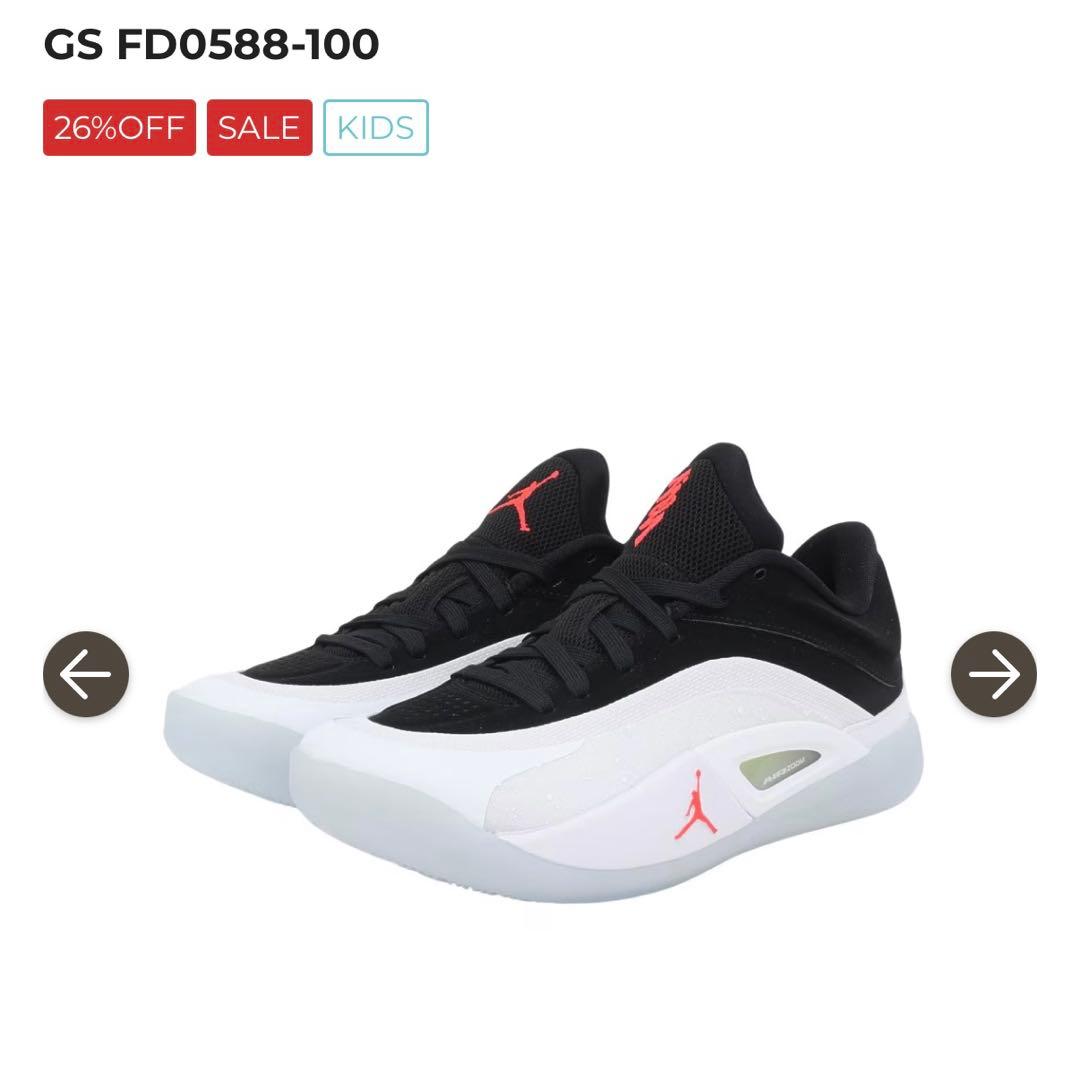The width and height of the screenshot is (1080, 1080).
Task: Show the next product image
Action: 993,674
